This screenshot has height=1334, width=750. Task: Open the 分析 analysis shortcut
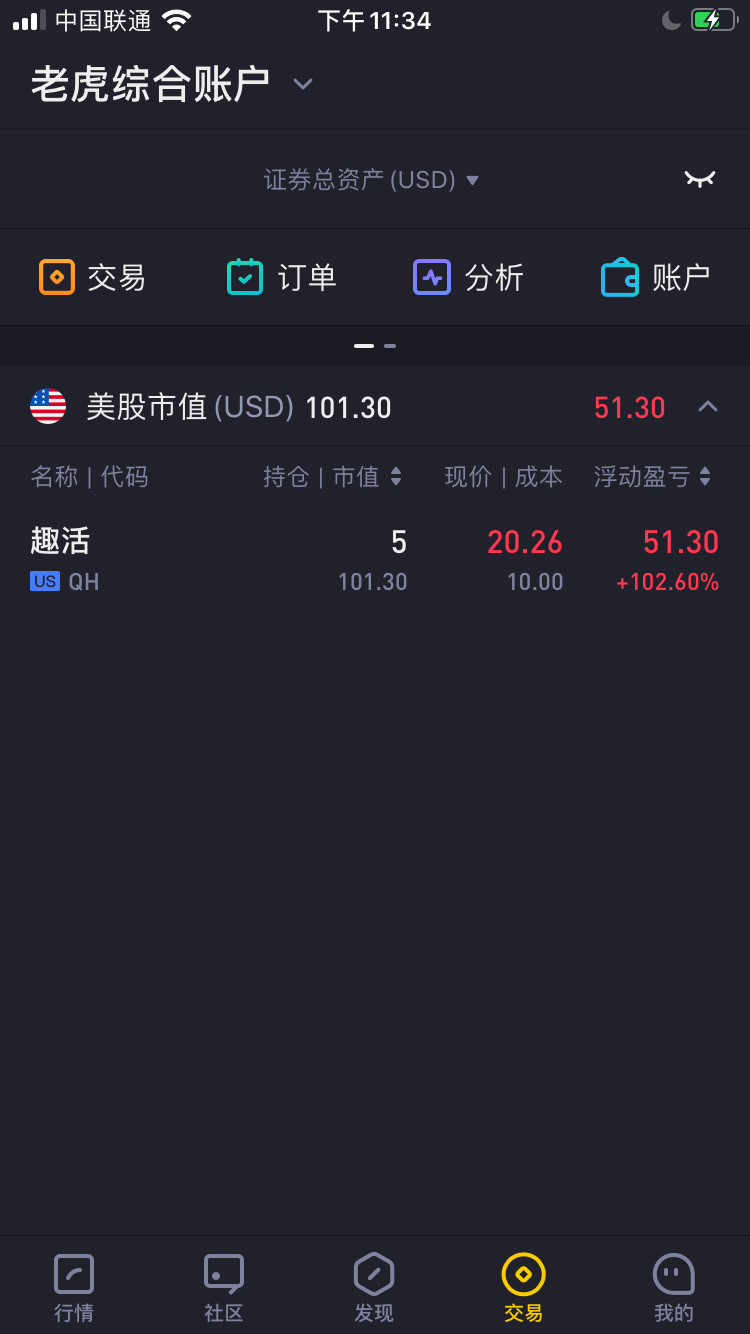pyautogui.click(x=468, y=277)
